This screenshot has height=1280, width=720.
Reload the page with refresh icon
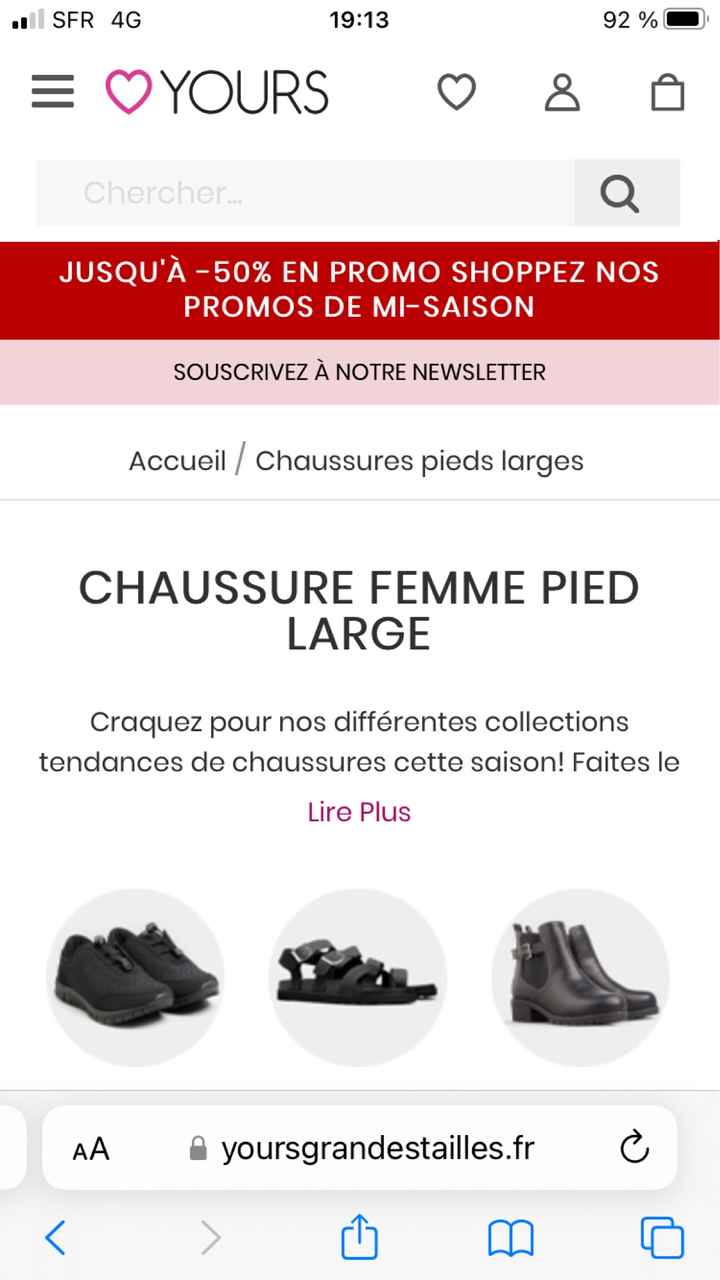(x=636, y=1148)
